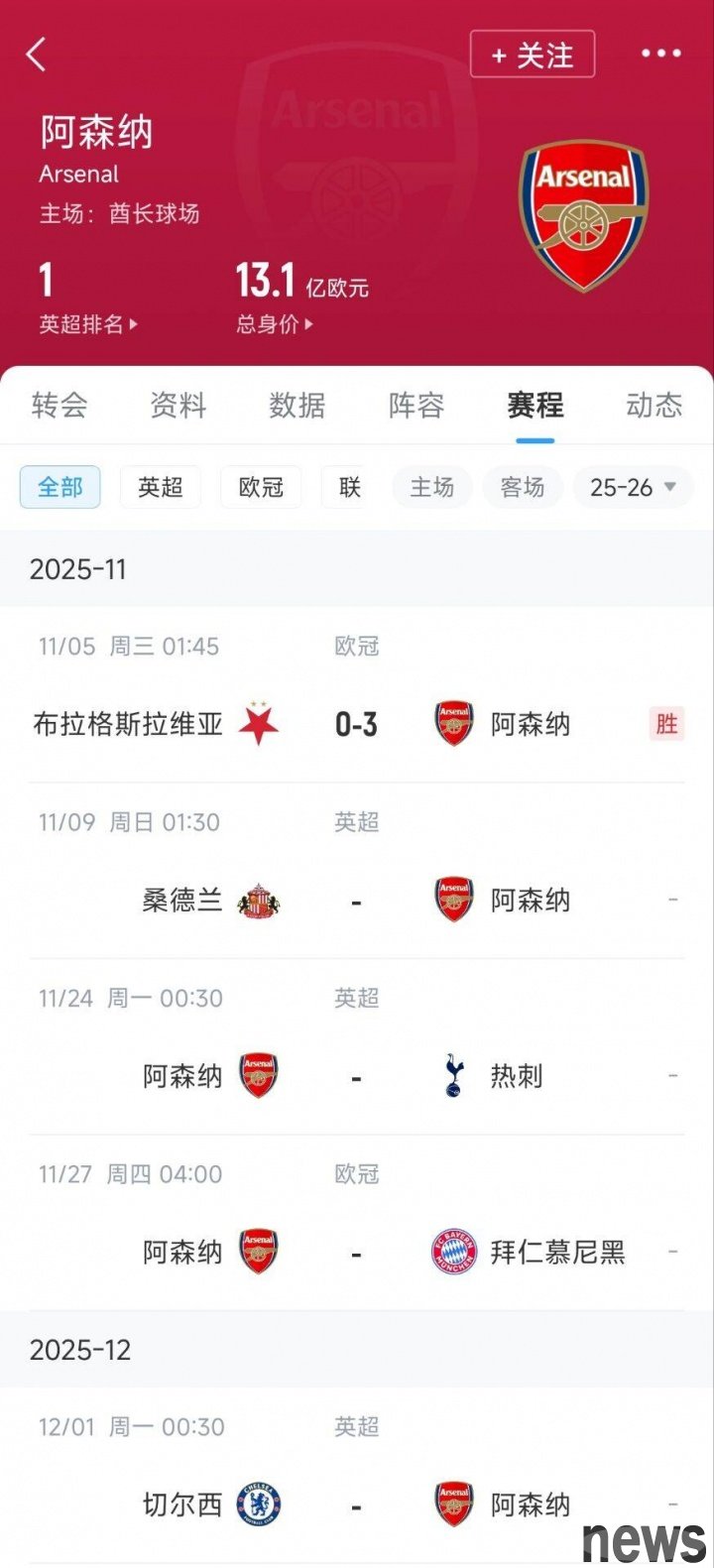The width and height of the screenshot is (714, 1568).
Task: Open the 布拉格斯拉维亚 vs 阿森纳 match
Action: 356,724
